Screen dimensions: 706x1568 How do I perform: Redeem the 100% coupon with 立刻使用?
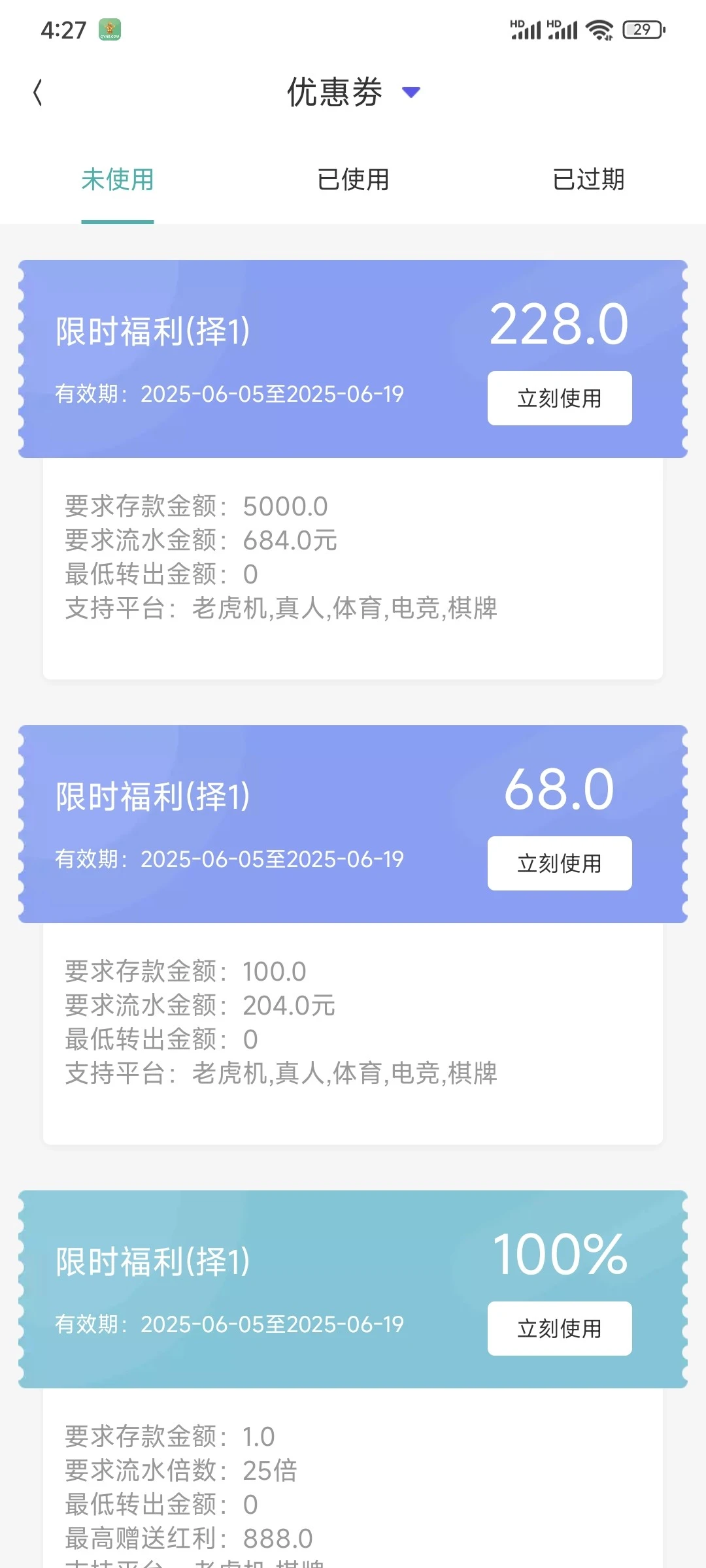560,1328
